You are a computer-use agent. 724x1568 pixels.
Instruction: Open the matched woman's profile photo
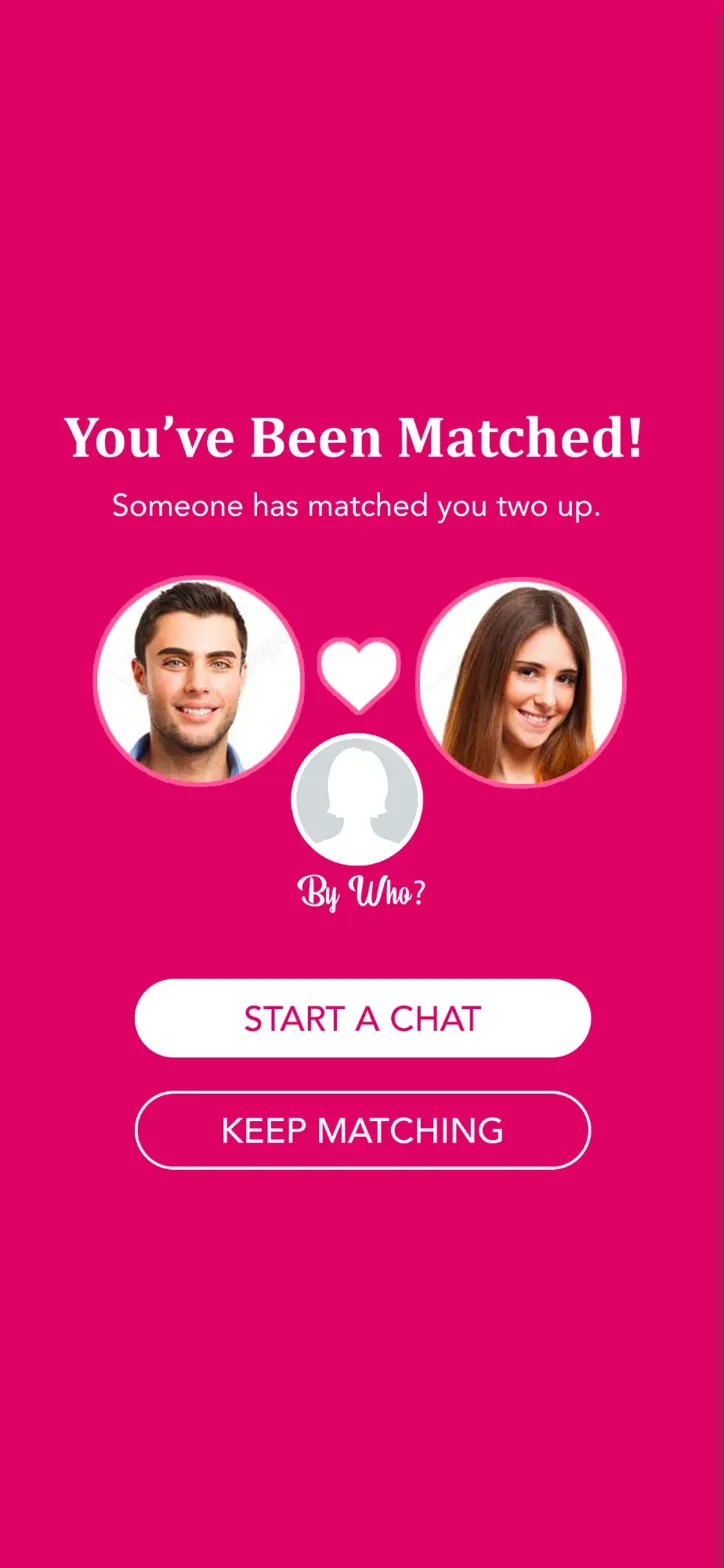point(520,682)
